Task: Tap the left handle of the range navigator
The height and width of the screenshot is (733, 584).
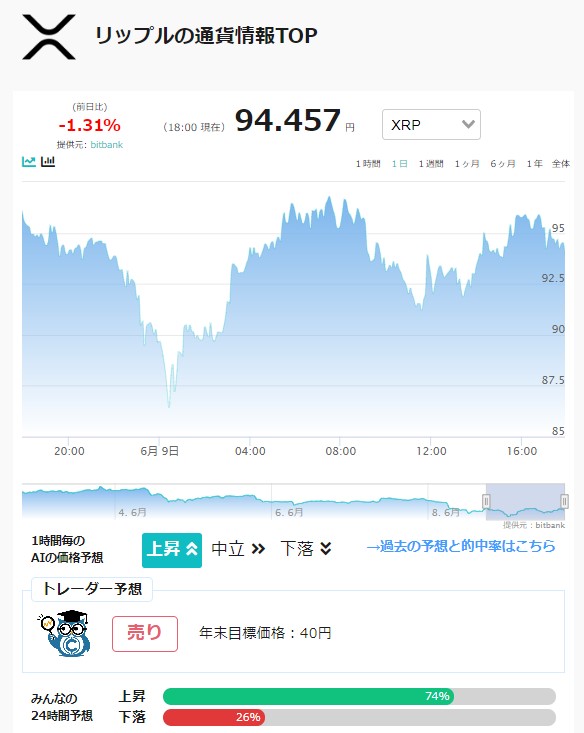Action: pos(486,501)
